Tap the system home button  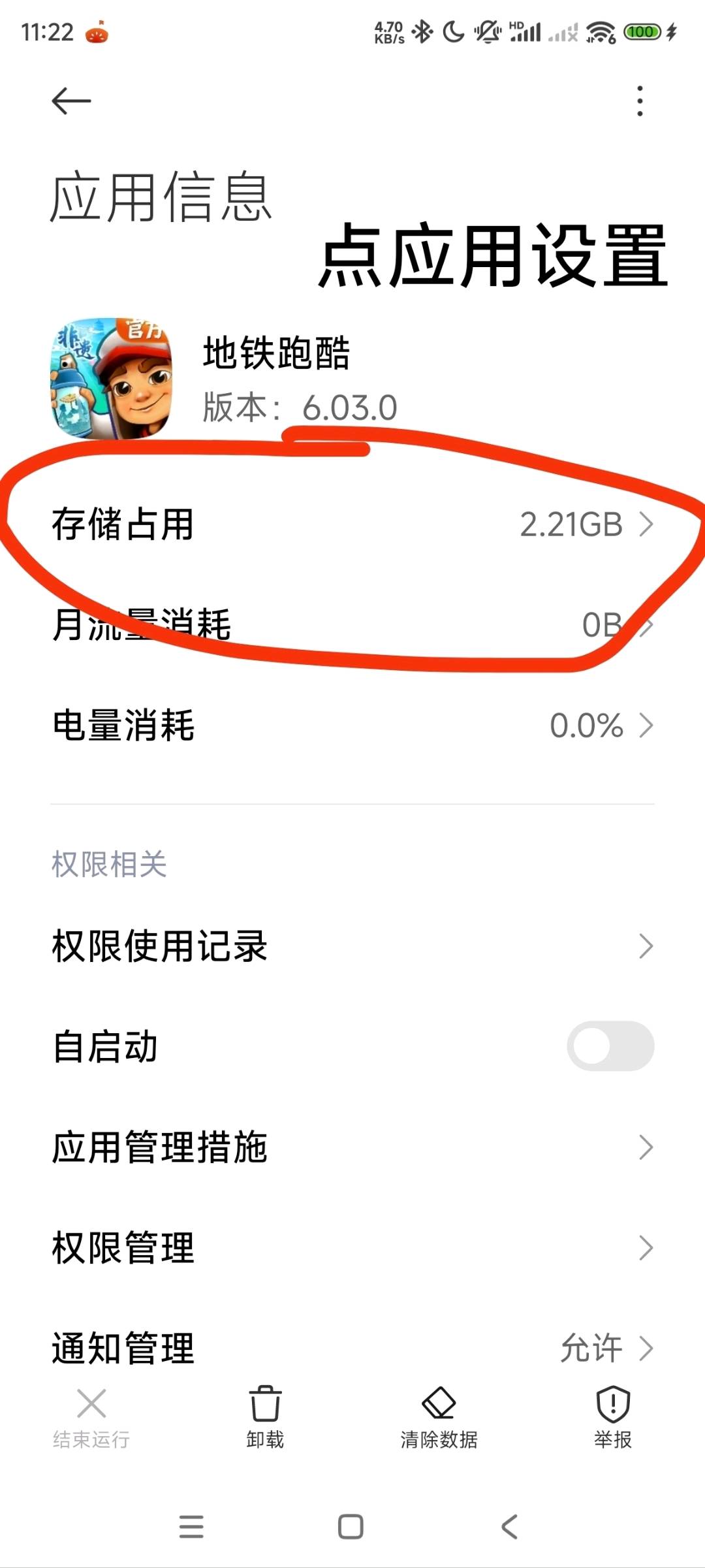pos(351,1527)
